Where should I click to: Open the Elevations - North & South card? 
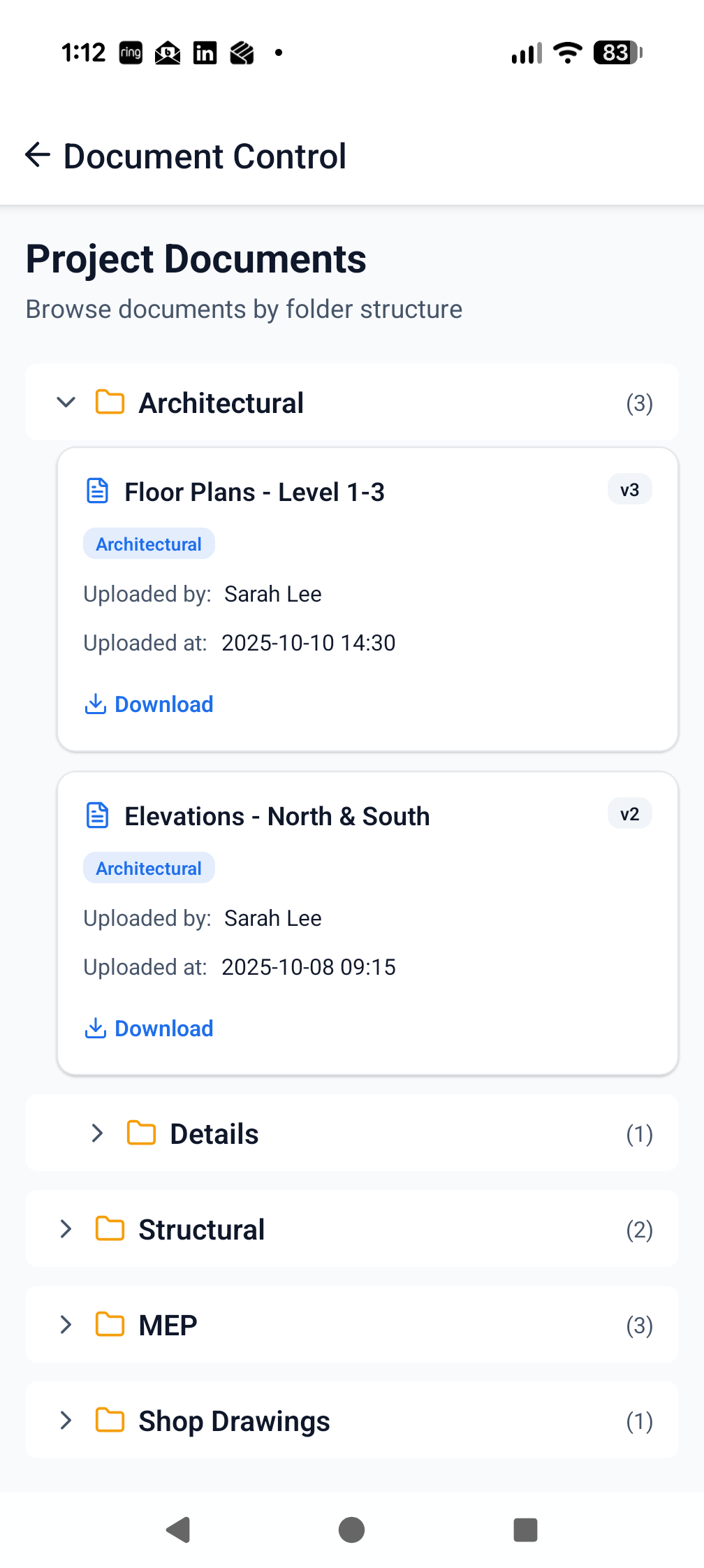(367, 924)
